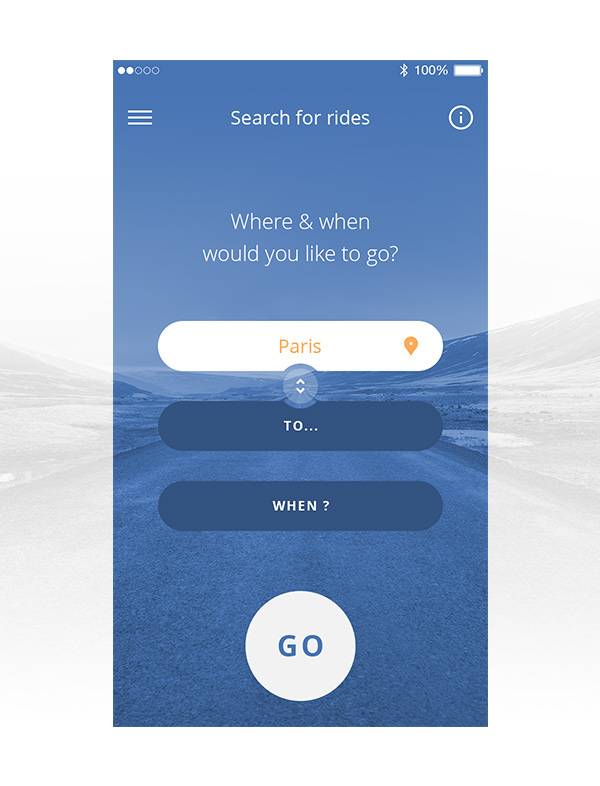Swap departure and destination

point(300,386)
